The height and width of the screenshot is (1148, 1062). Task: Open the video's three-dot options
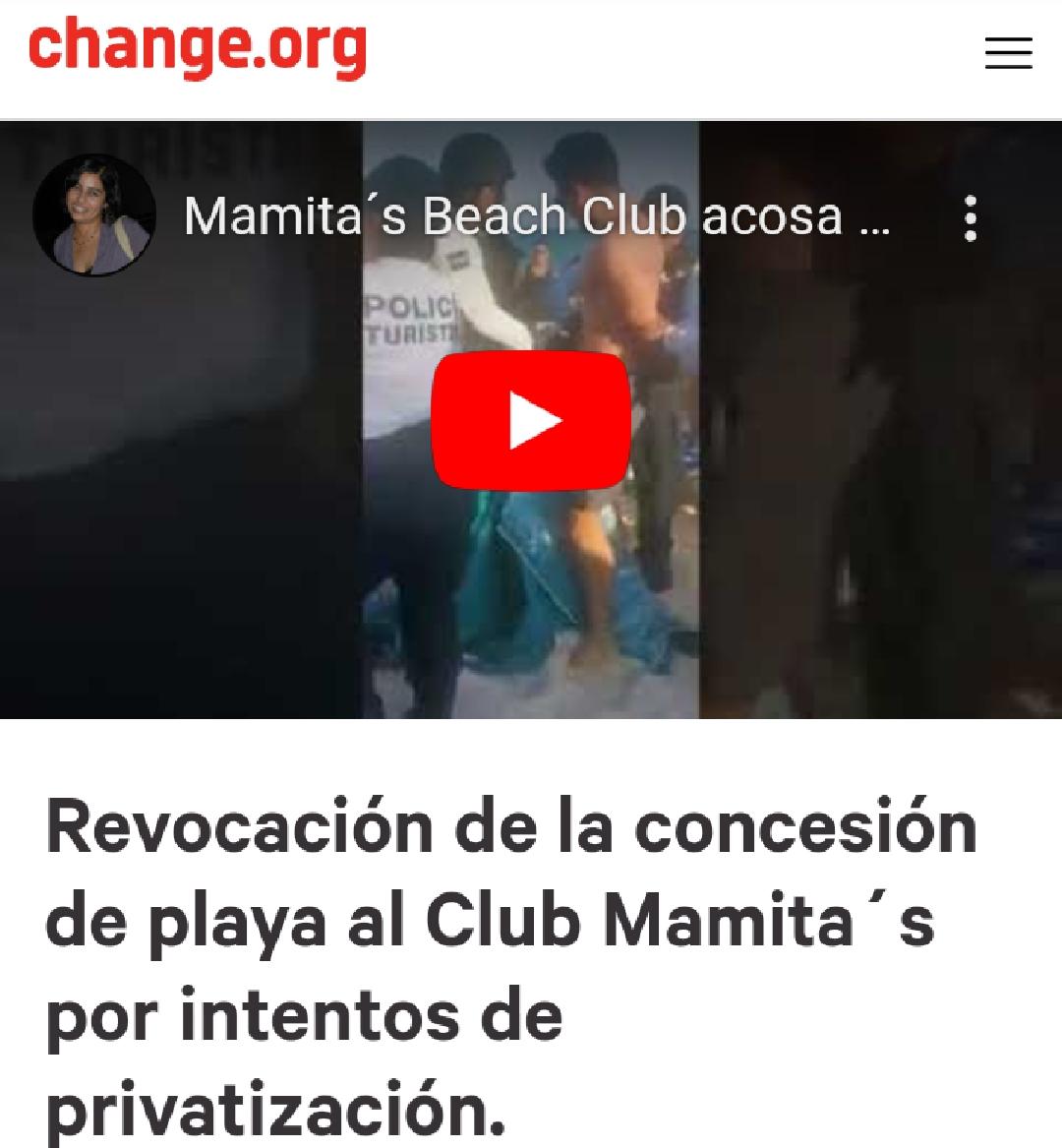point(971,218)
